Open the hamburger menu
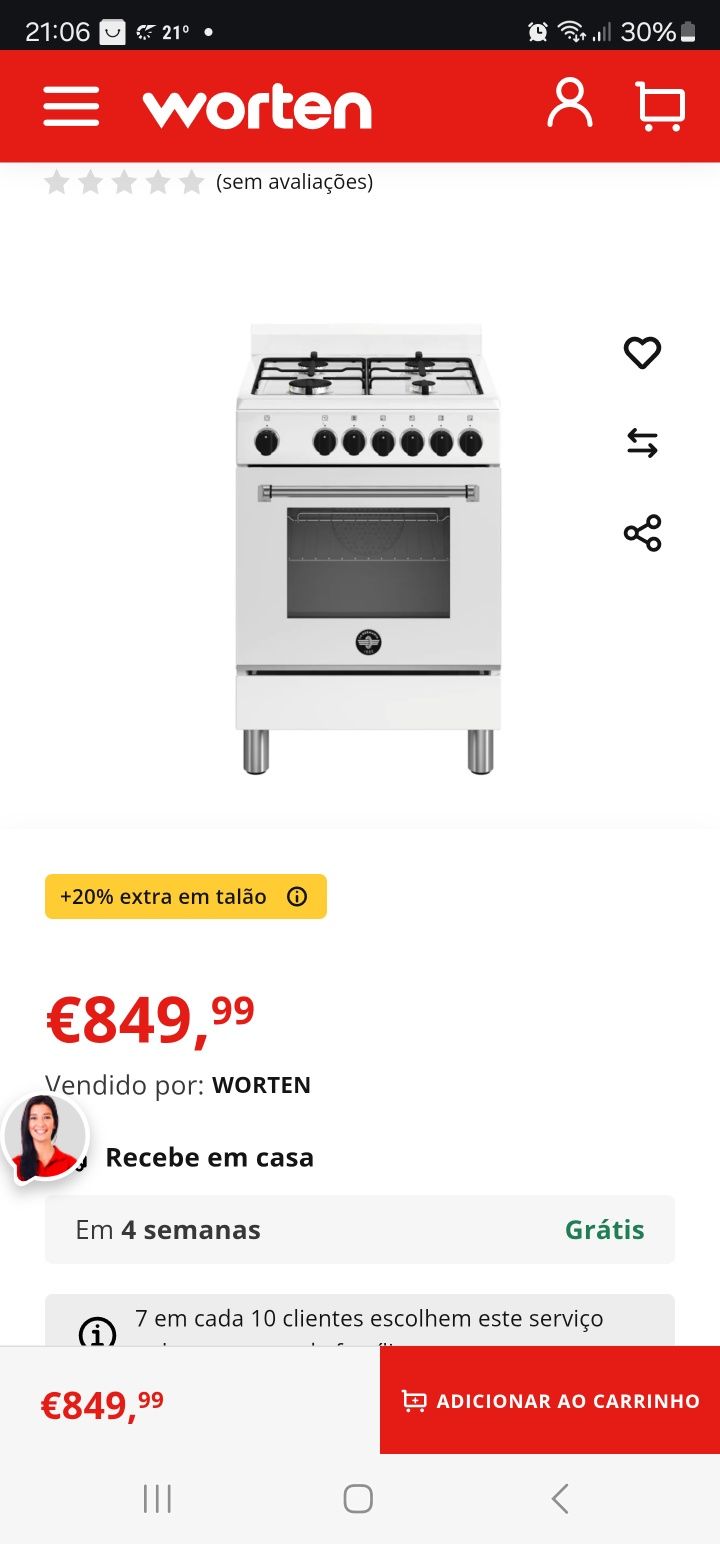 (x=71, y=106)
